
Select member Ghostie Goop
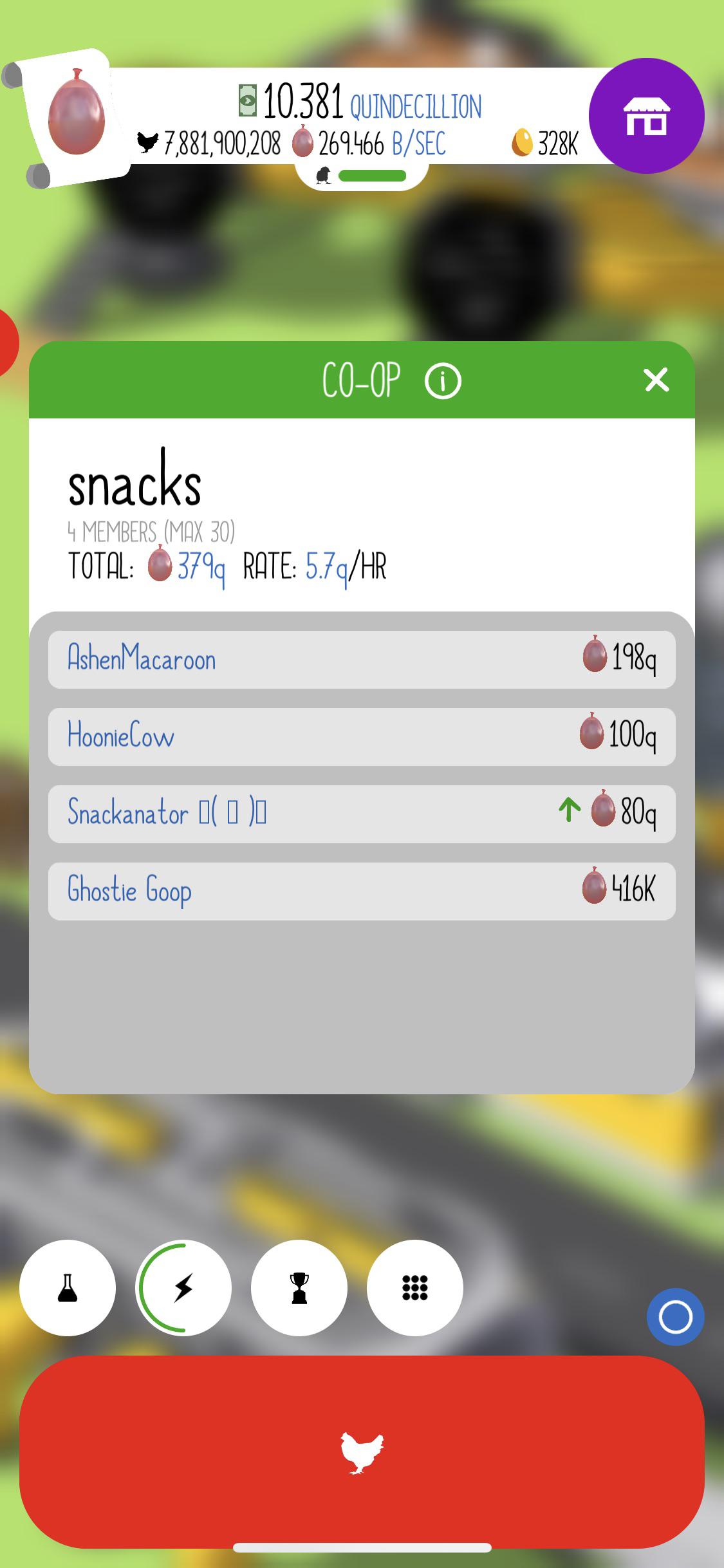362,891
